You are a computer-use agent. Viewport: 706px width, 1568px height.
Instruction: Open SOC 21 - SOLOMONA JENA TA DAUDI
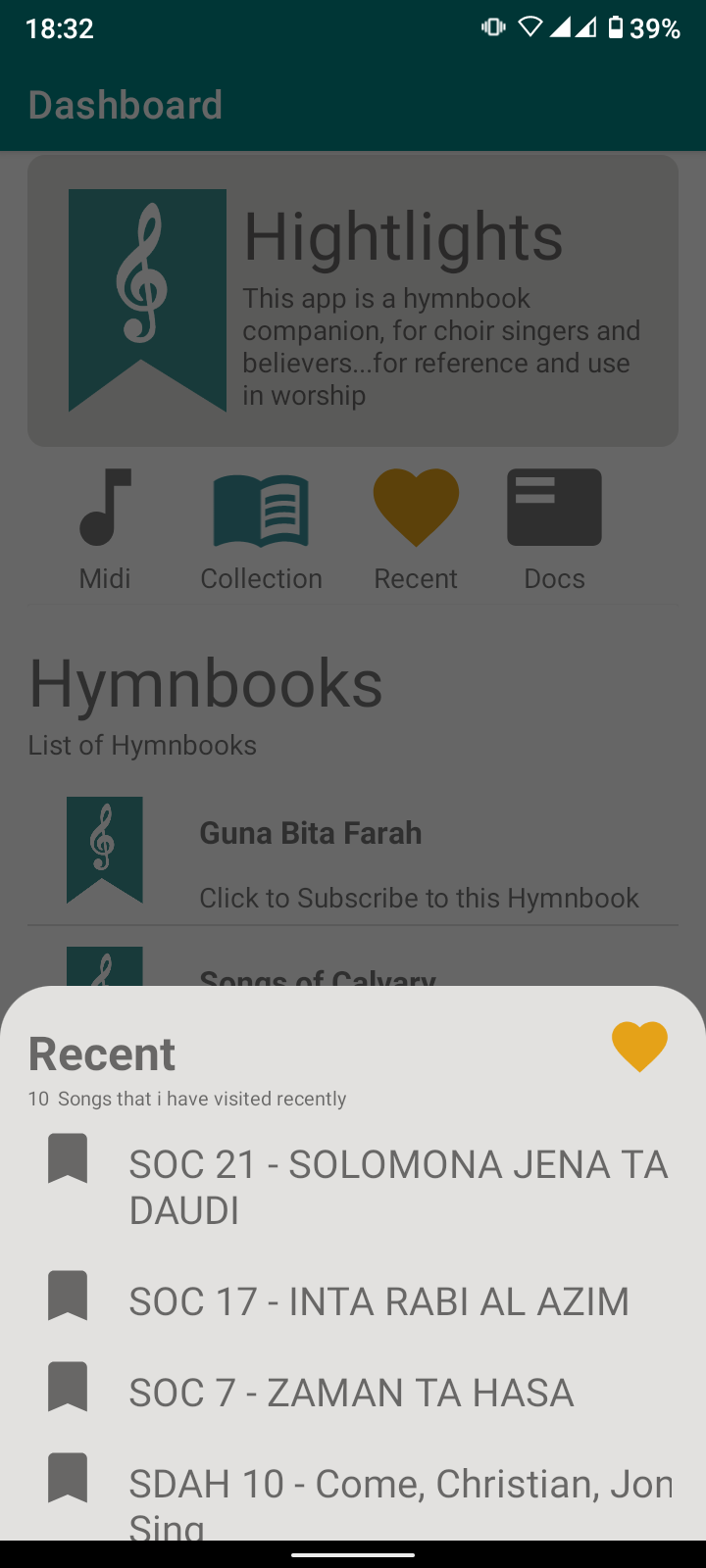pos(398,1187)
